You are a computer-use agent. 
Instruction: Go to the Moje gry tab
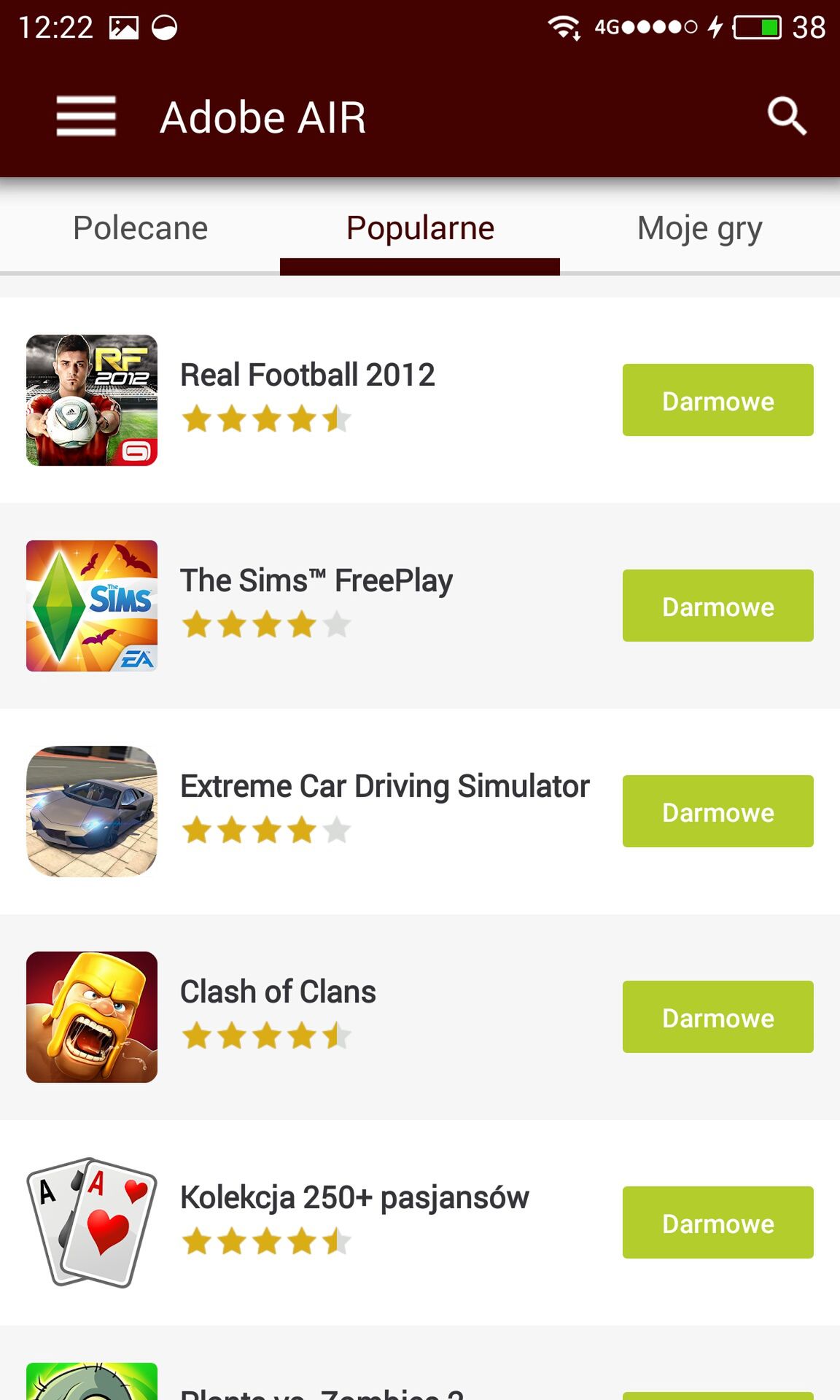(700, 228)
